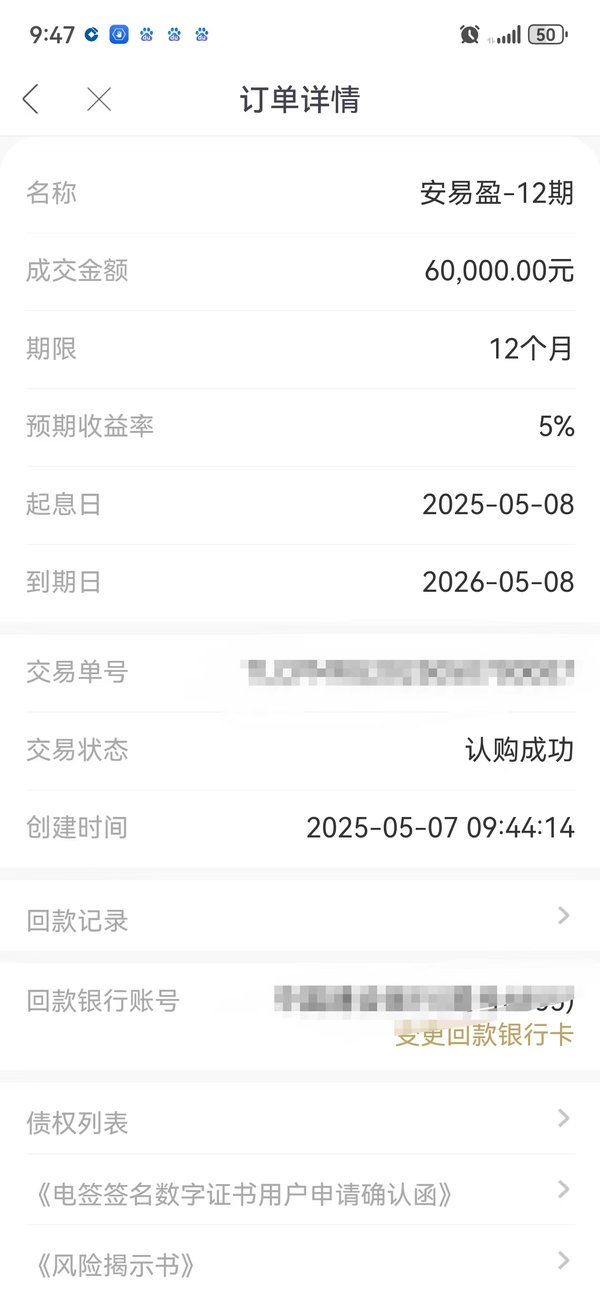Open the 《风险揭示书》 document

click(x=300, y=1262)
